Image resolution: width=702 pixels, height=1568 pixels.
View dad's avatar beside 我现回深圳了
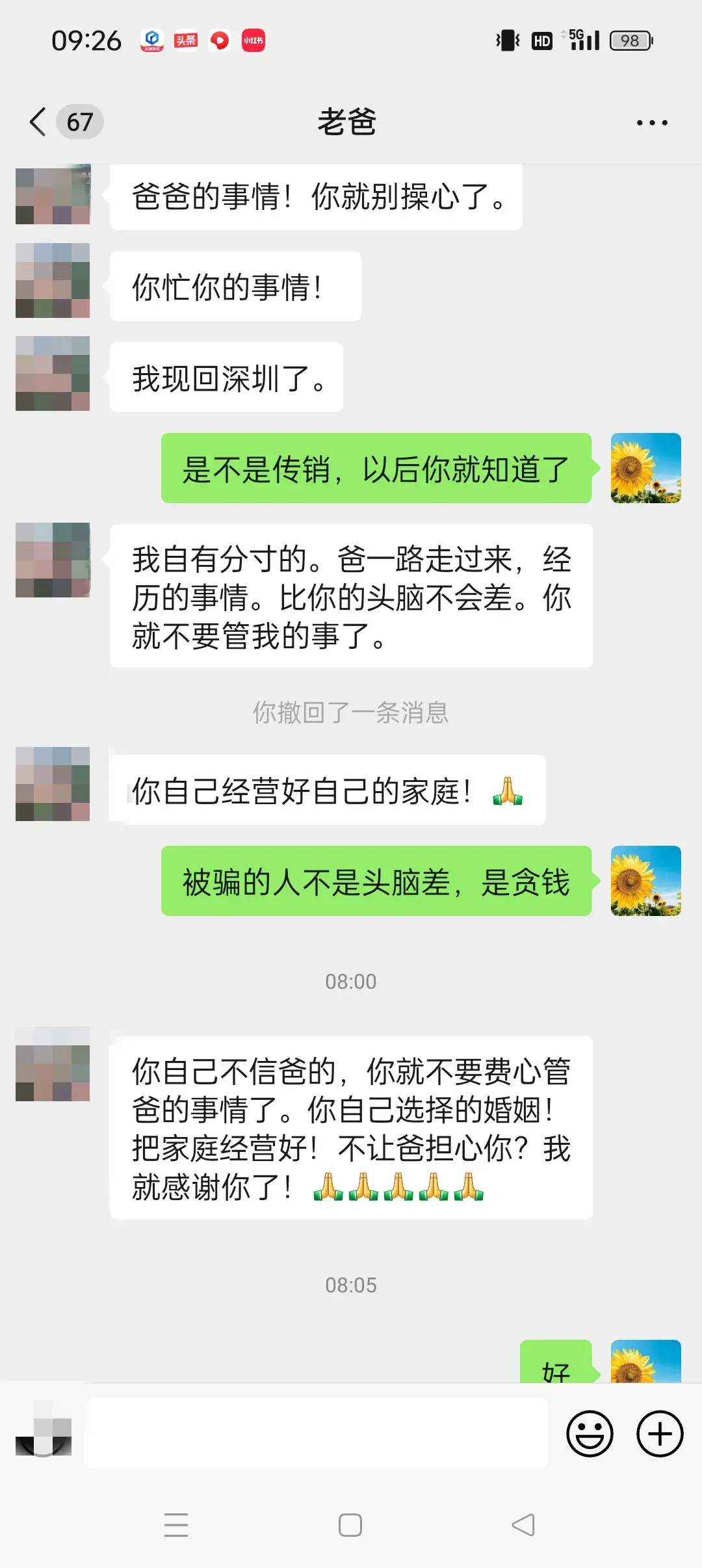53,373
